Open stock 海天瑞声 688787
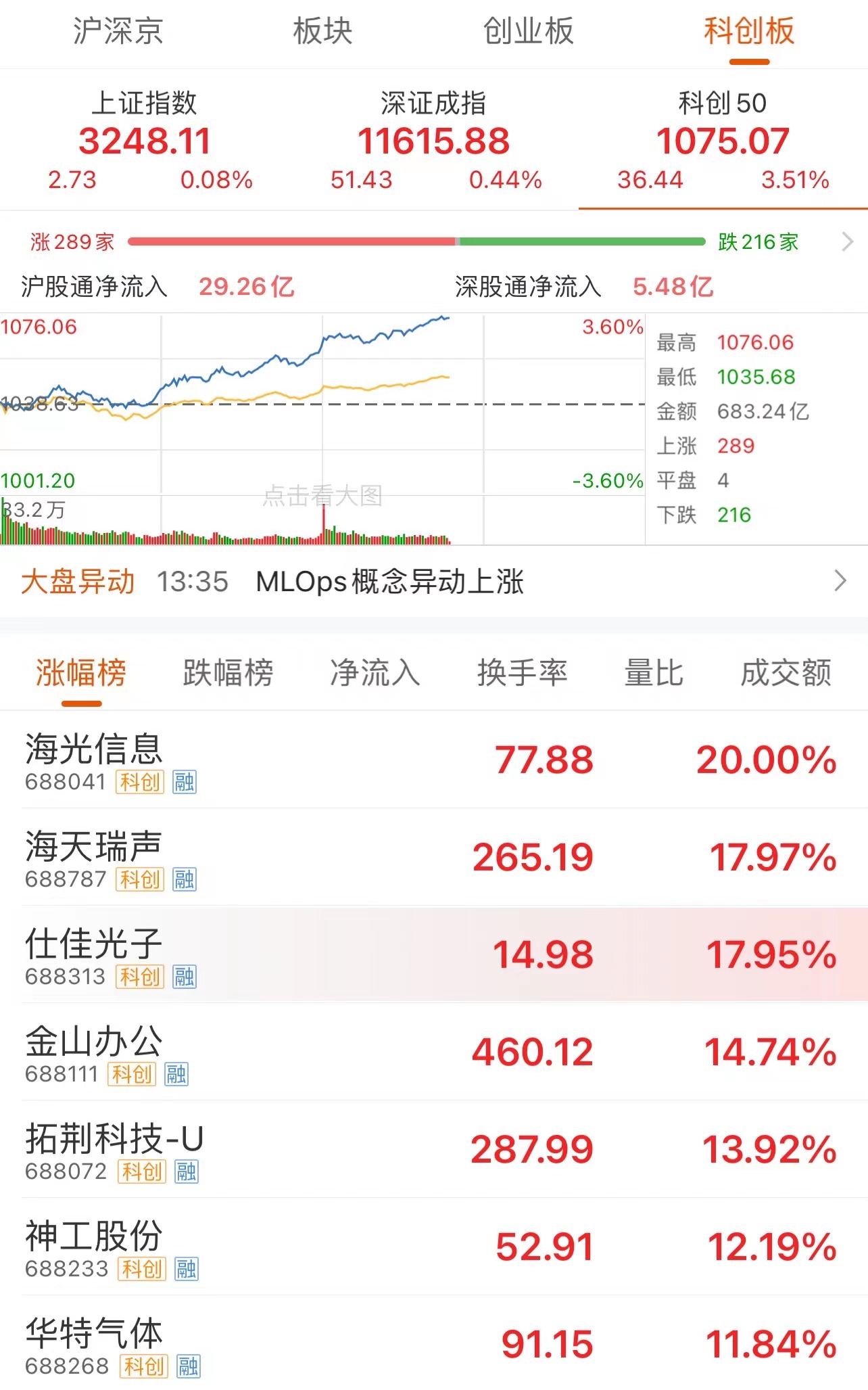 [x=433, y=858]
